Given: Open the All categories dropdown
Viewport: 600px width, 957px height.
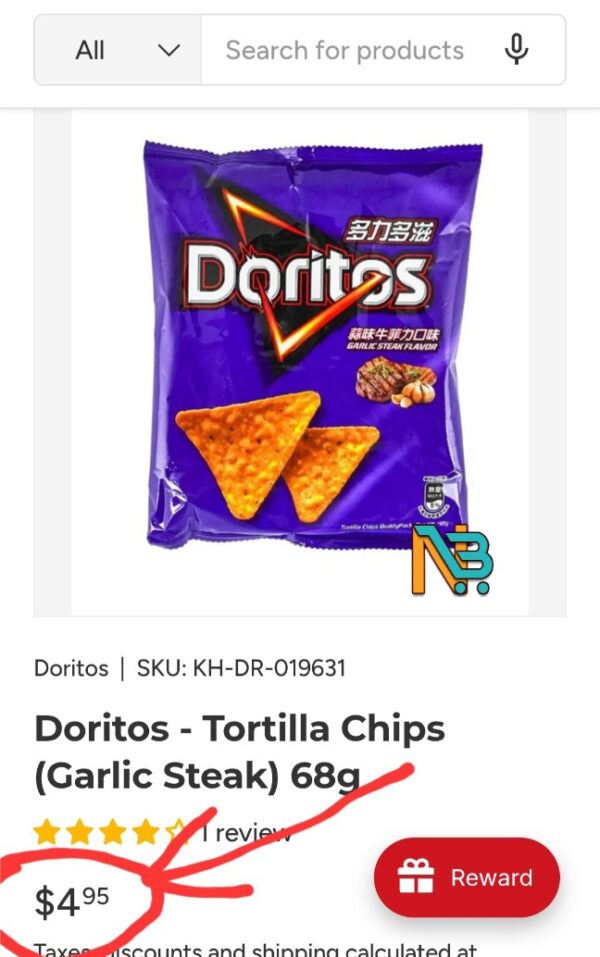Looking at the screenshot, I should pyautogui.click(x=118, y=50).
